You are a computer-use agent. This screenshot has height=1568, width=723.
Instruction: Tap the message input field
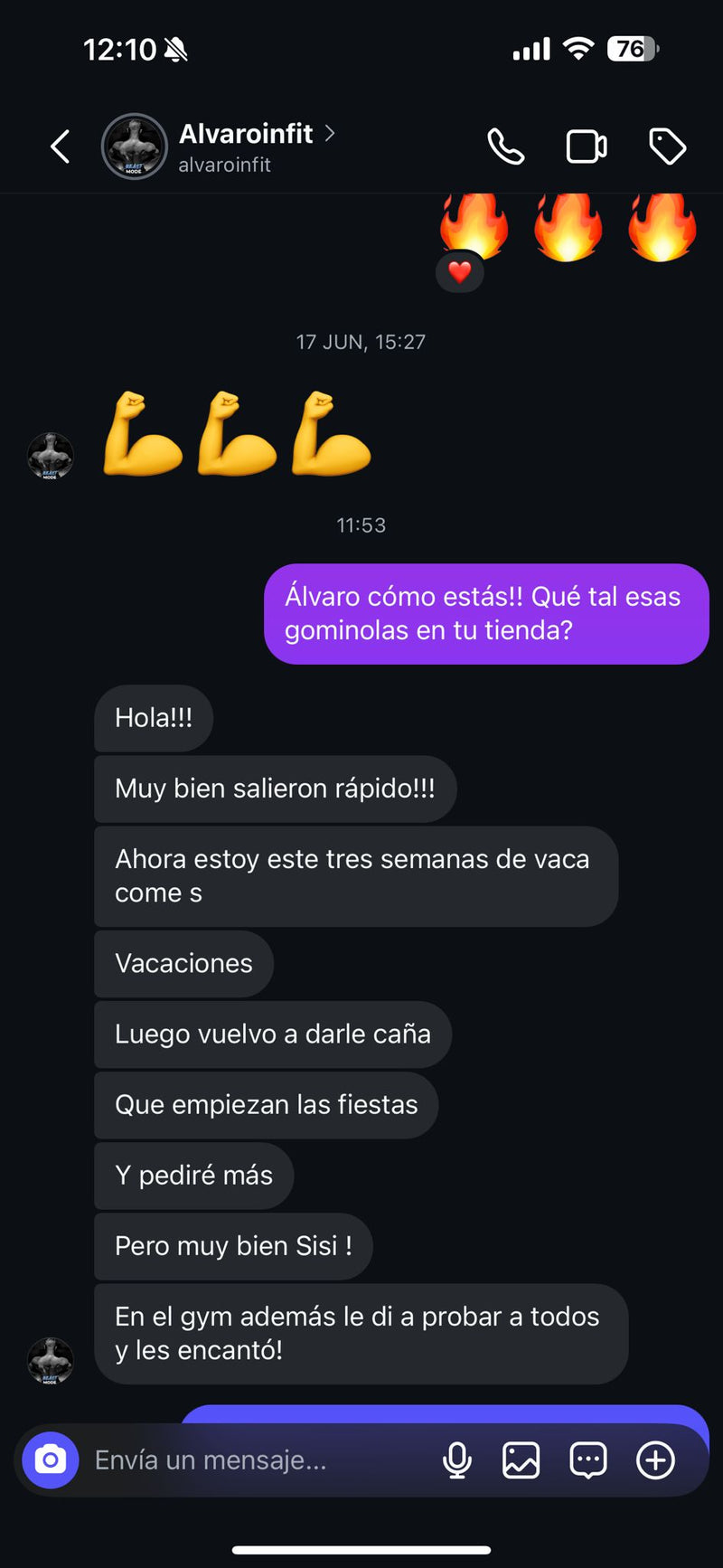point(253,1459)
